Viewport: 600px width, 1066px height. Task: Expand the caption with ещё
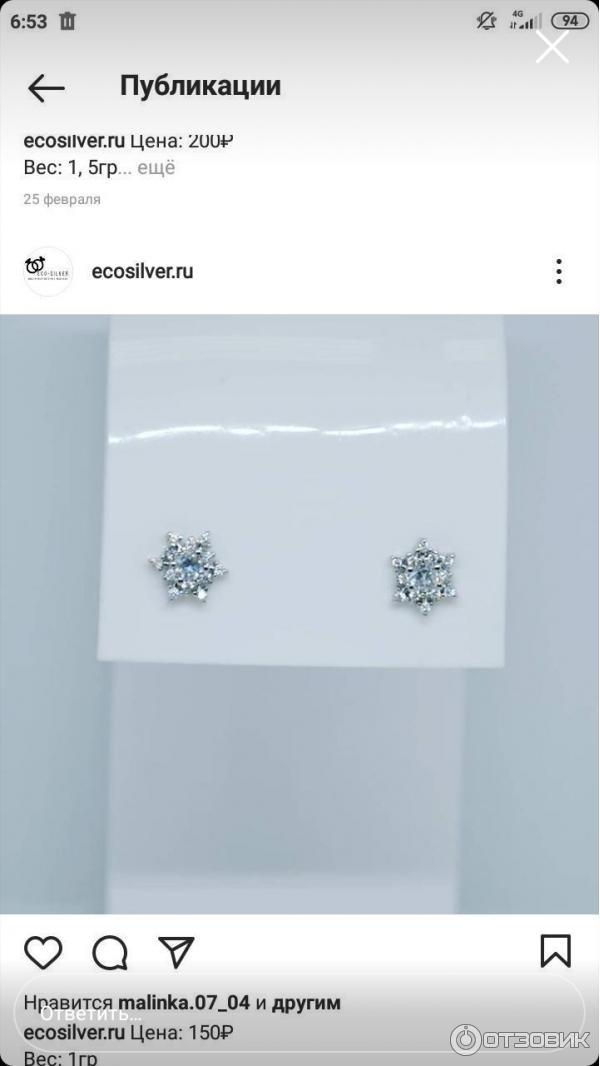pyautogui.click(x=155, y=168)
